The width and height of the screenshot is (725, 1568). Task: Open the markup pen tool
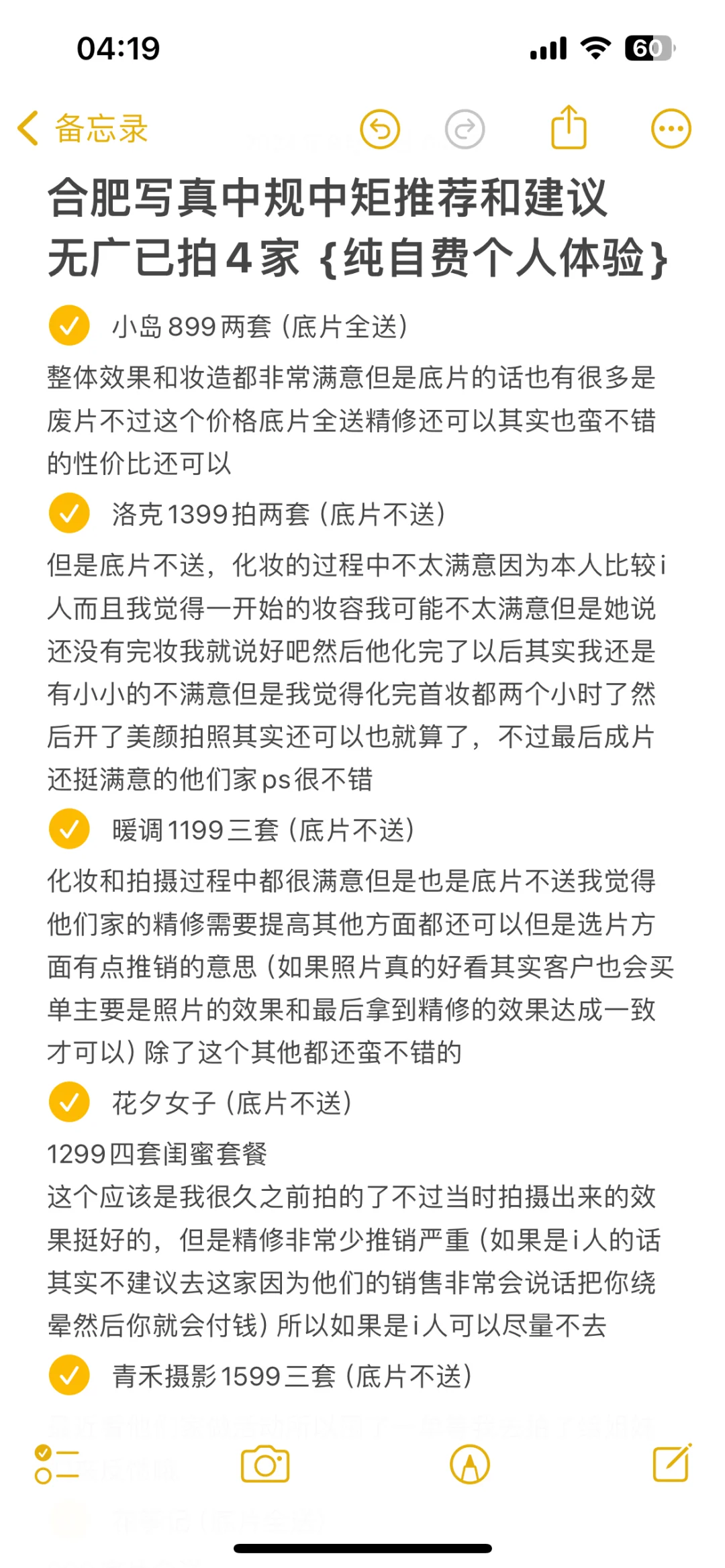(x=470, y=1464)
